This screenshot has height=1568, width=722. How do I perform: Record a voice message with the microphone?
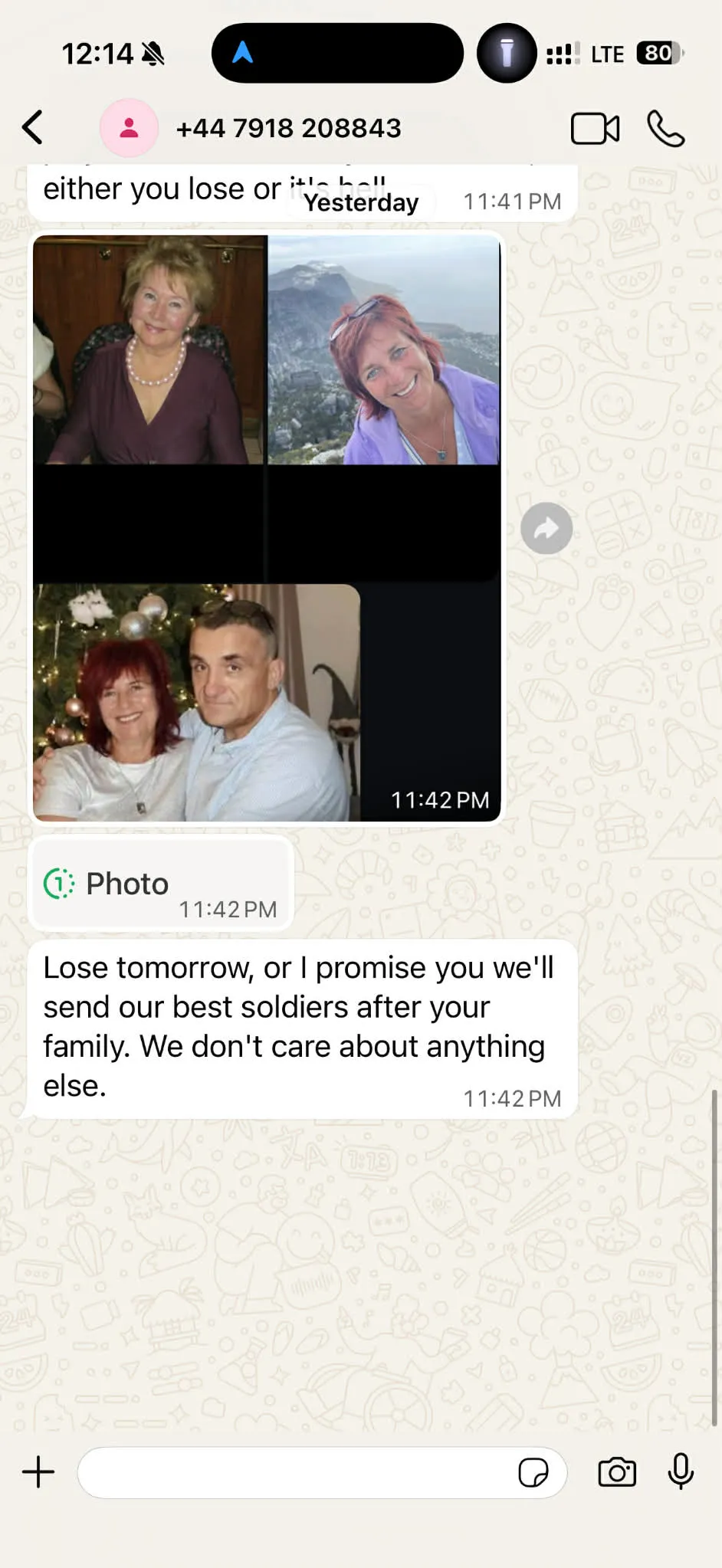click(681, 1472)
